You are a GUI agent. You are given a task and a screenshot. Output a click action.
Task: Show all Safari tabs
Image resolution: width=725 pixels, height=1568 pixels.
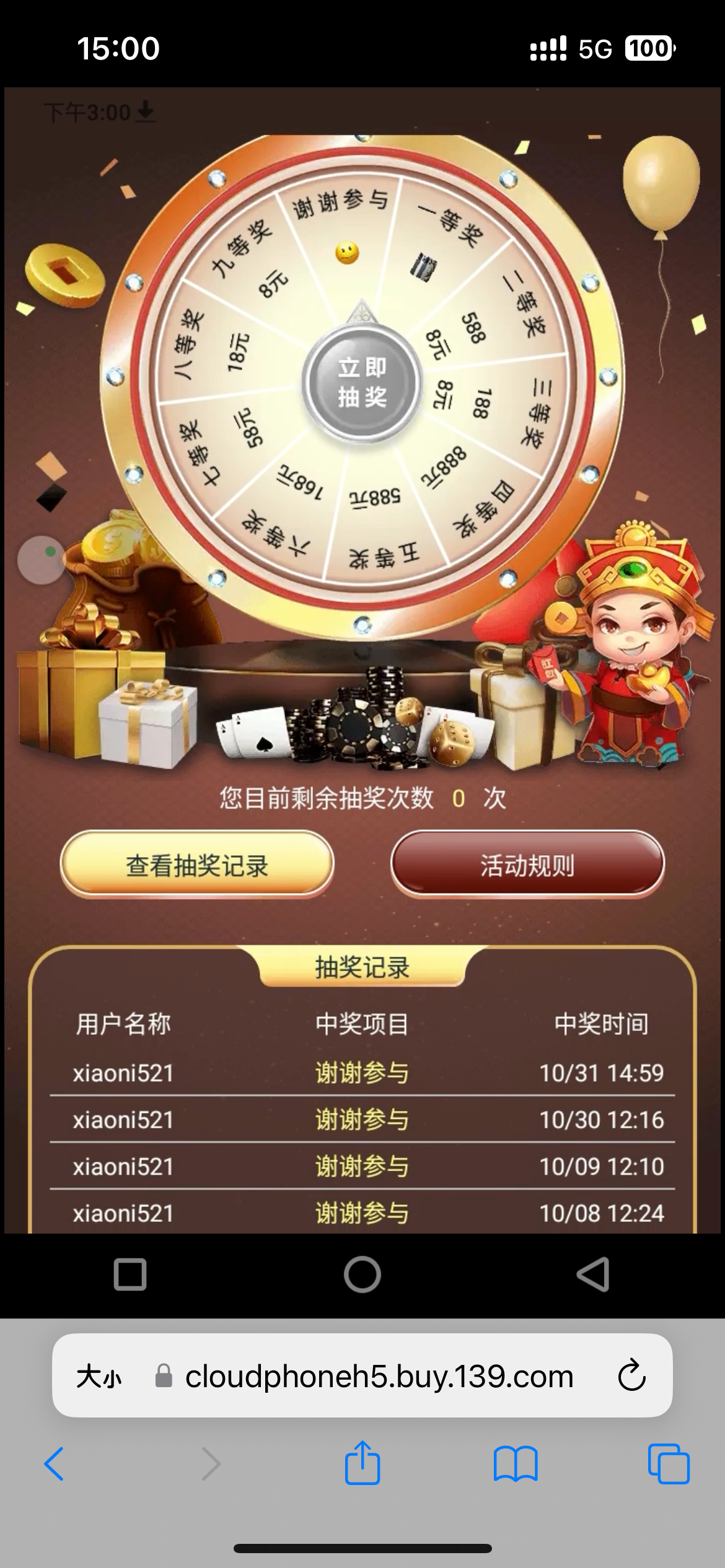pyautogui.click(x=669, y=1464)
